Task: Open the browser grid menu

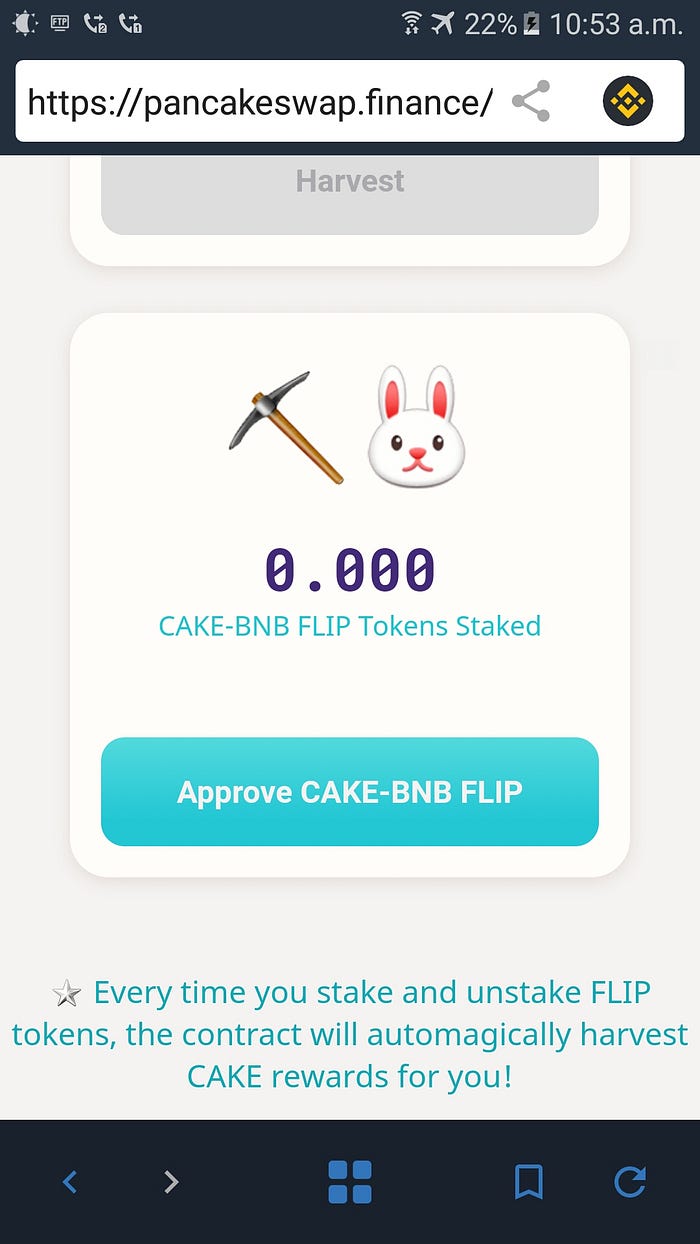Action: (350, 1183)
